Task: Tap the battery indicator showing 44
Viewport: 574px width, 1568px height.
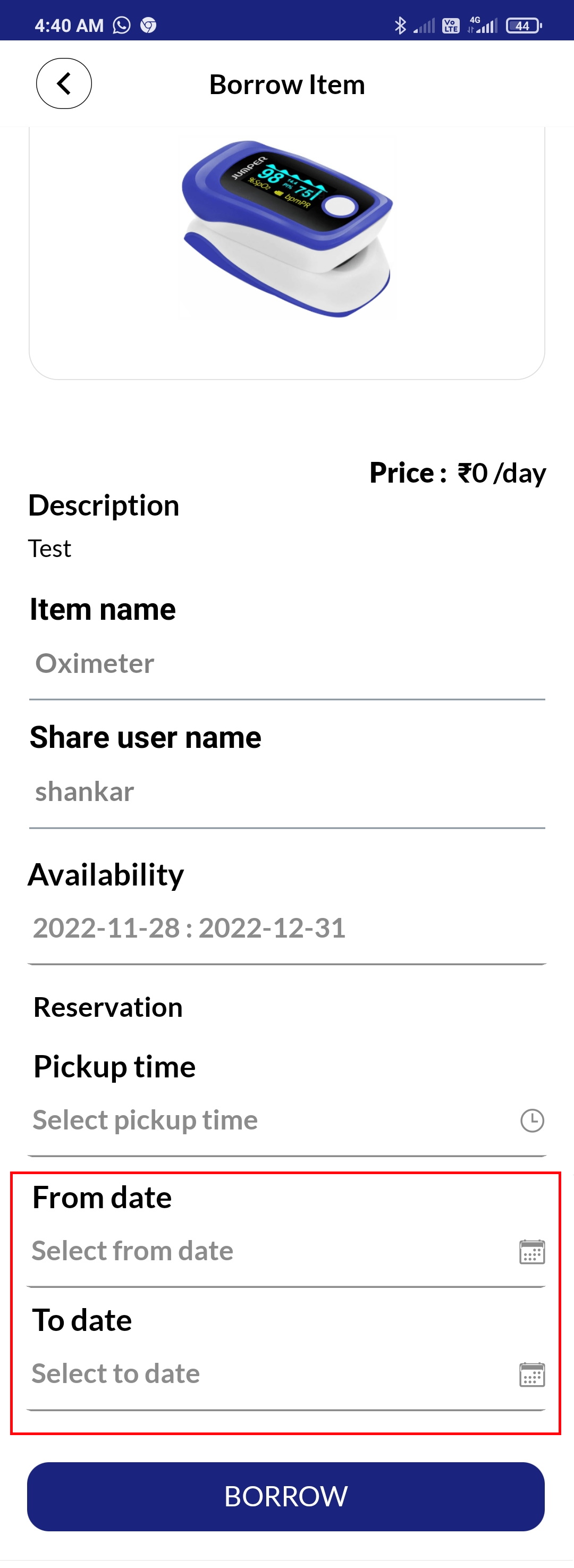Action: tap(522, 26)
